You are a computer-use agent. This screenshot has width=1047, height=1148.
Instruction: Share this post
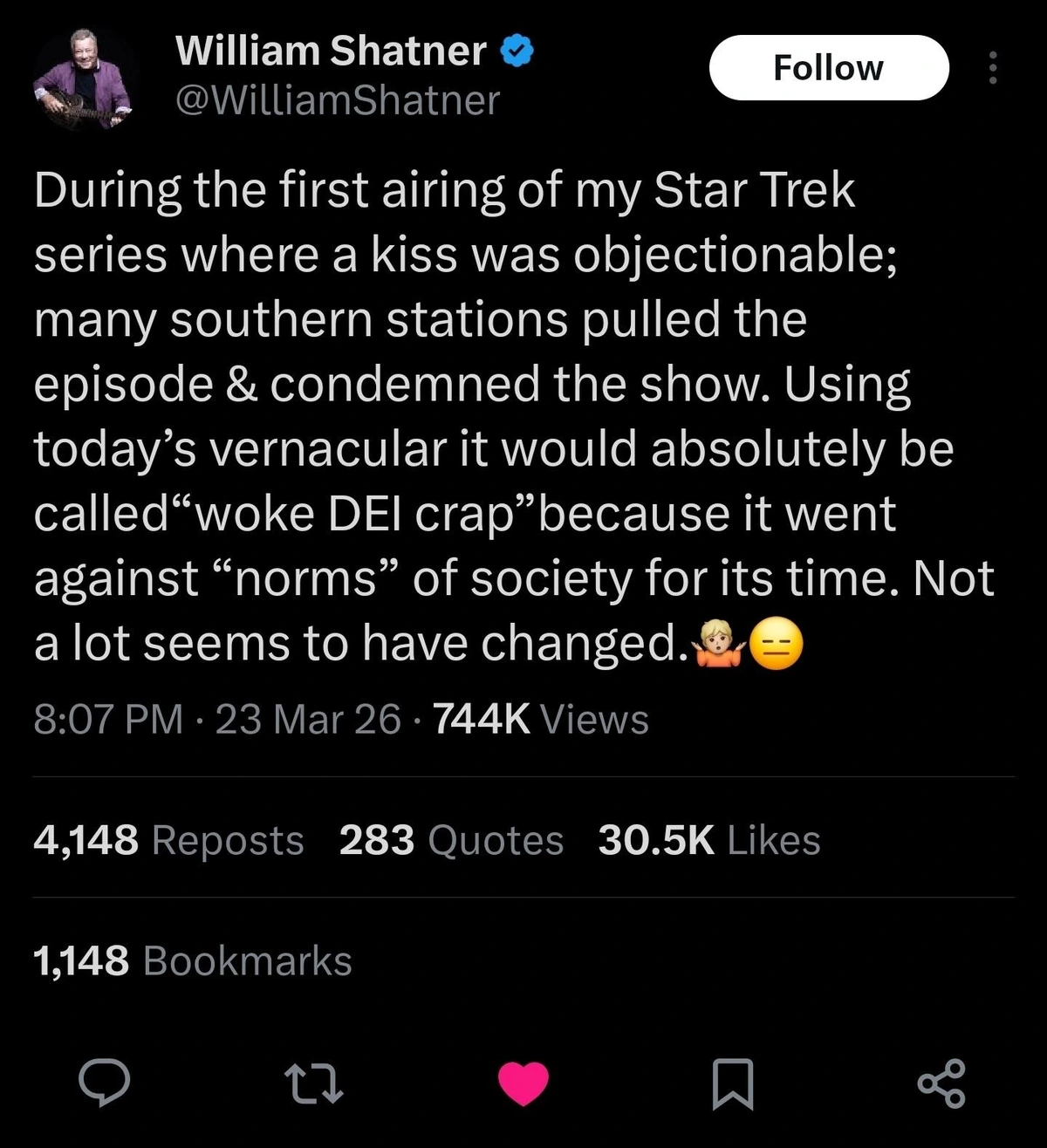click(941, 1083)
